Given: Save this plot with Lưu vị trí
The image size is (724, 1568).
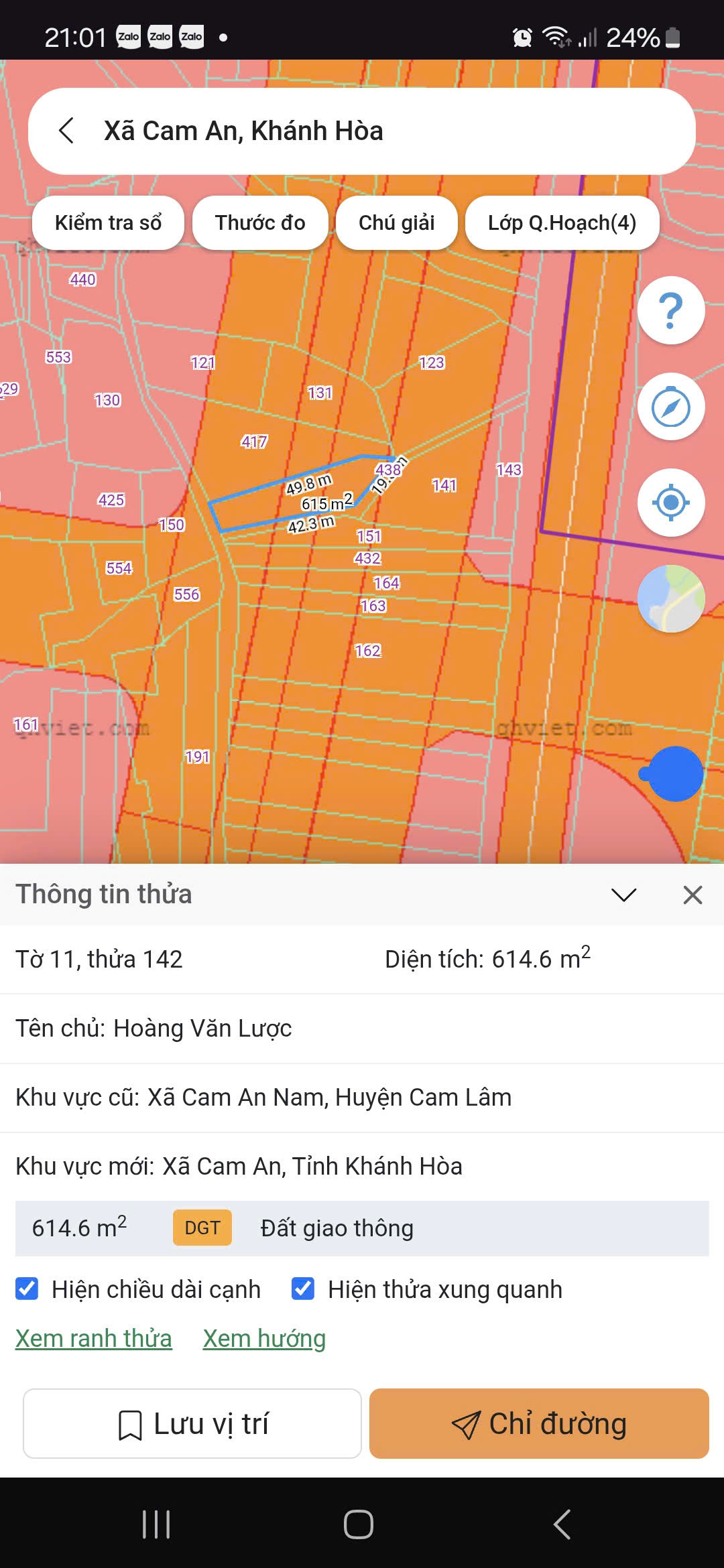Looking at the screenshot, I should coord(192,1424).
